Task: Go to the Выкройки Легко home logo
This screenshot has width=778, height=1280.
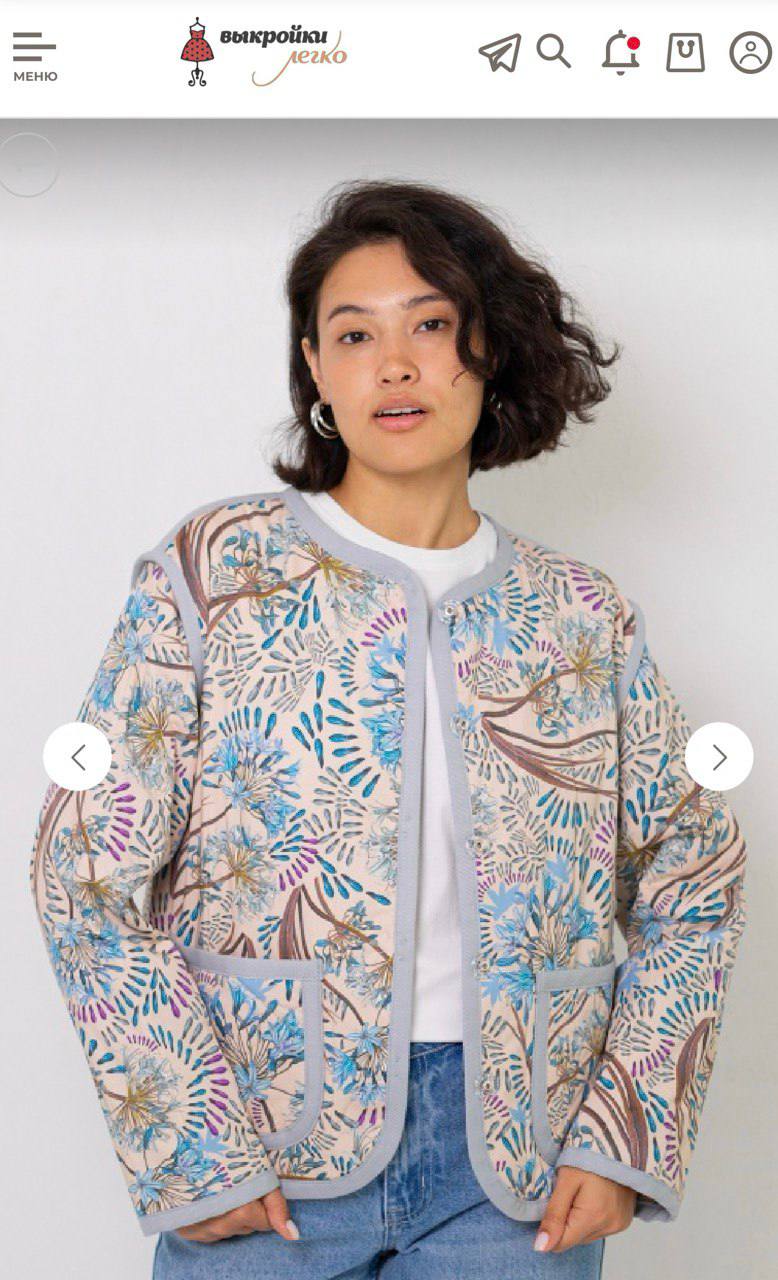Action: point(264,52)
